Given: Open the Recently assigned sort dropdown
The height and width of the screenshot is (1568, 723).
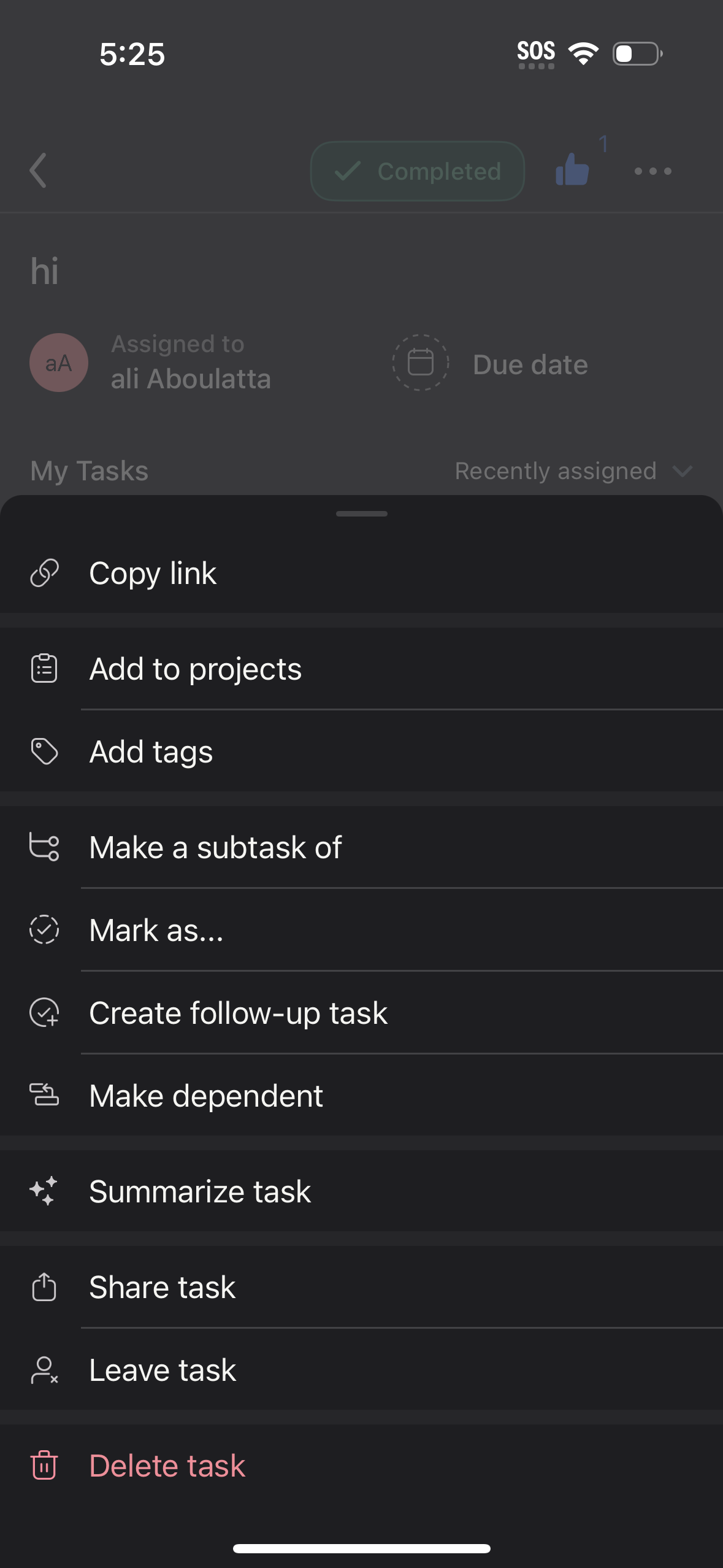Looking at the screenshot, I should pyautogui.click(x=573, y=471).
